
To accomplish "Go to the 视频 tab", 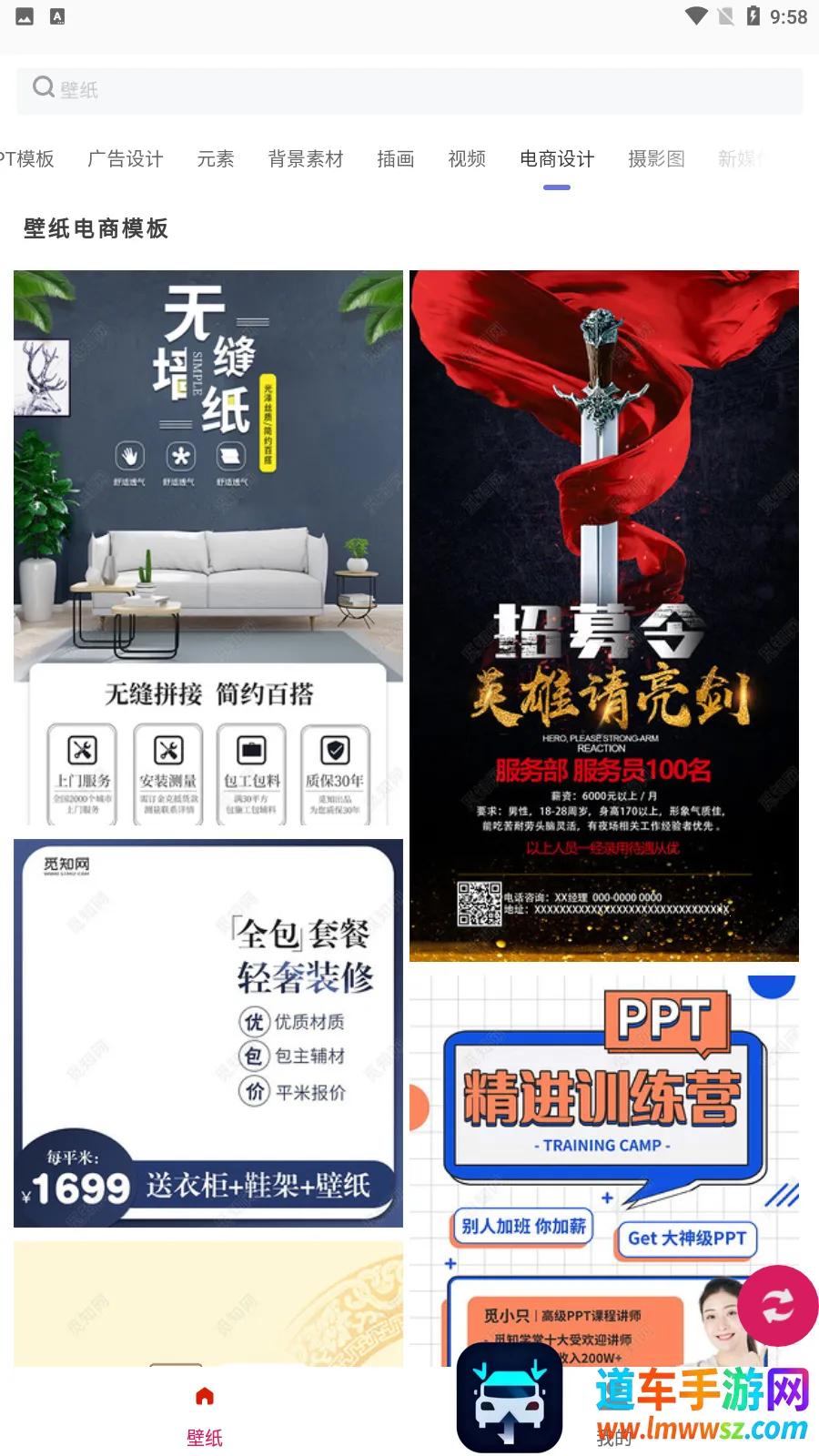I will tap(467, 159).
